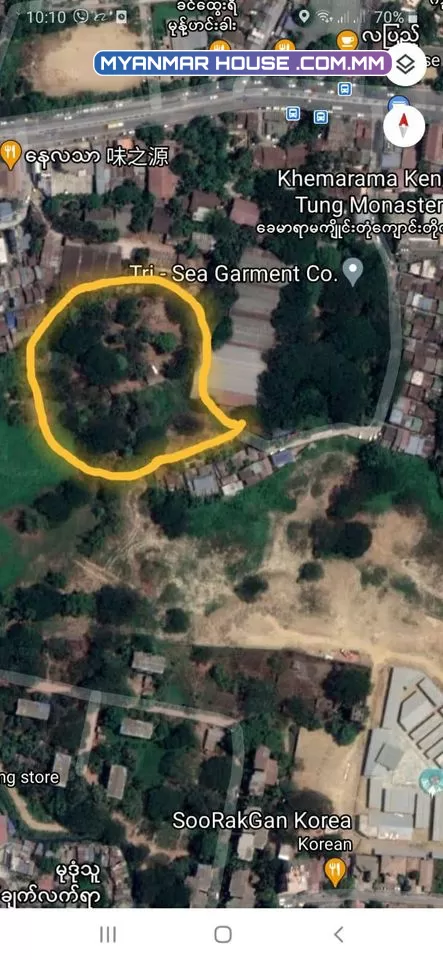This screenshot has width=443, height=960.
Task: Open the SooRakGan Korea restaurant marker
Action: tap(334, 872)
